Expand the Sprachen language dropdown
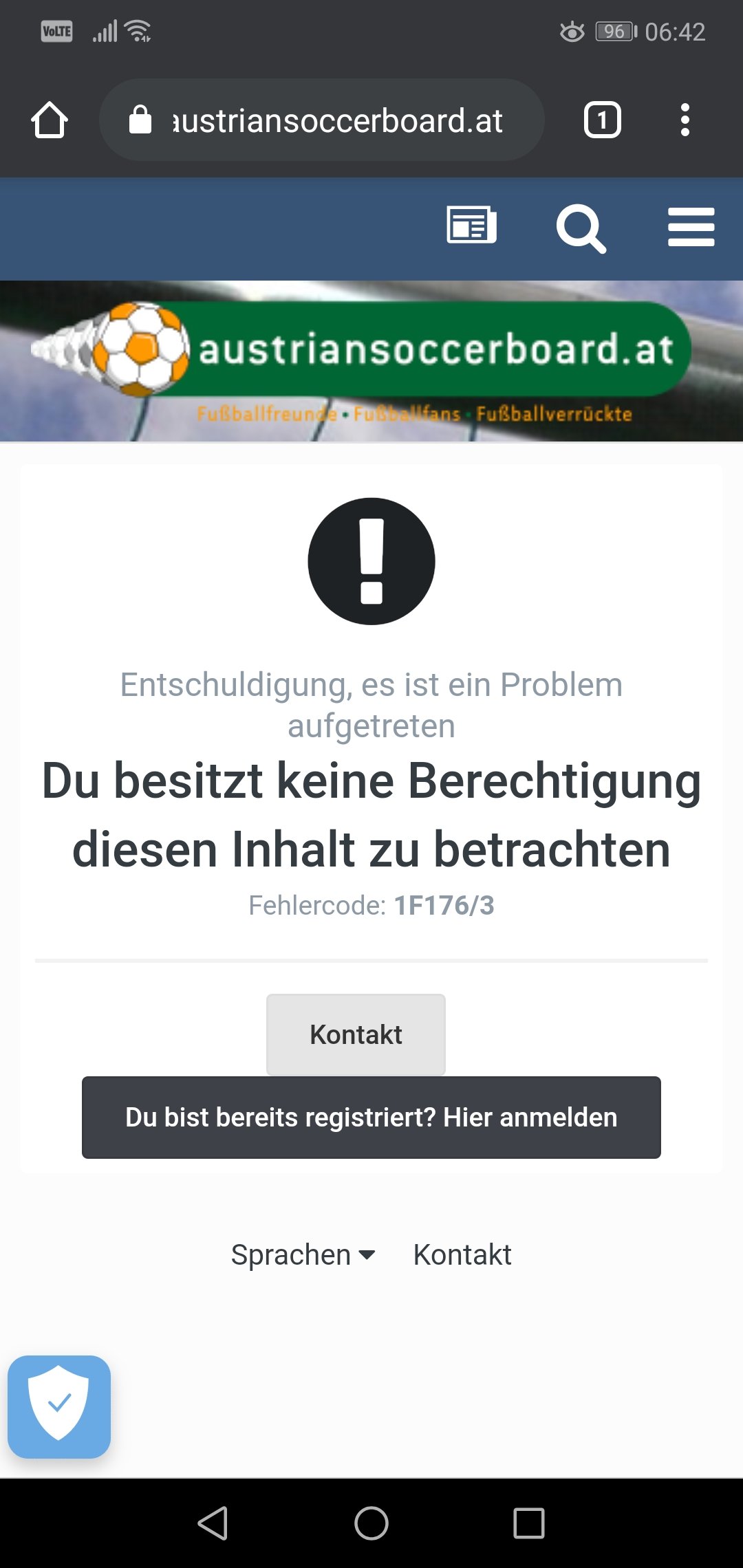The width and height of the screenshot is (743, 1568). point(303,1255)
